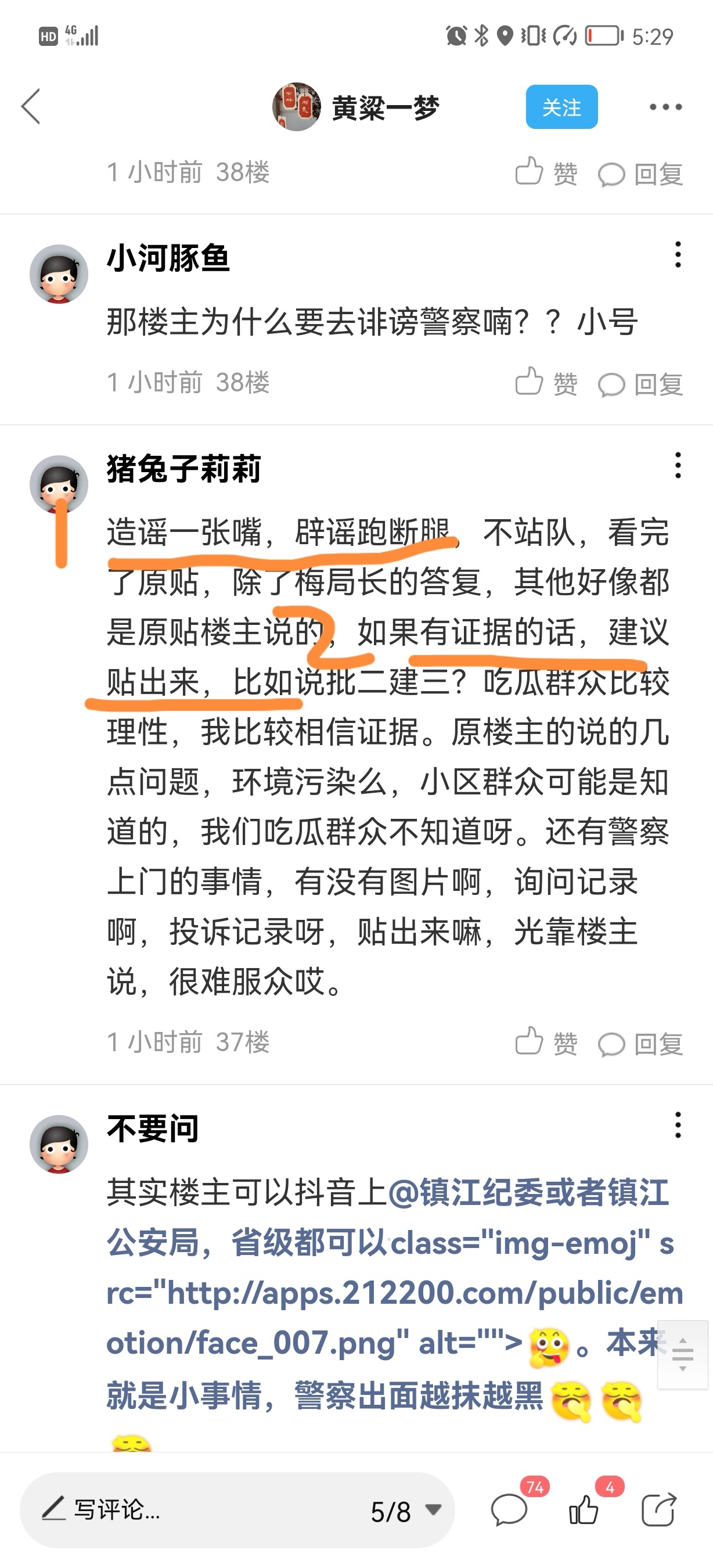Like the post with thumbs-up showing 4
The image size is (713, 1568).
(584, 1509)
